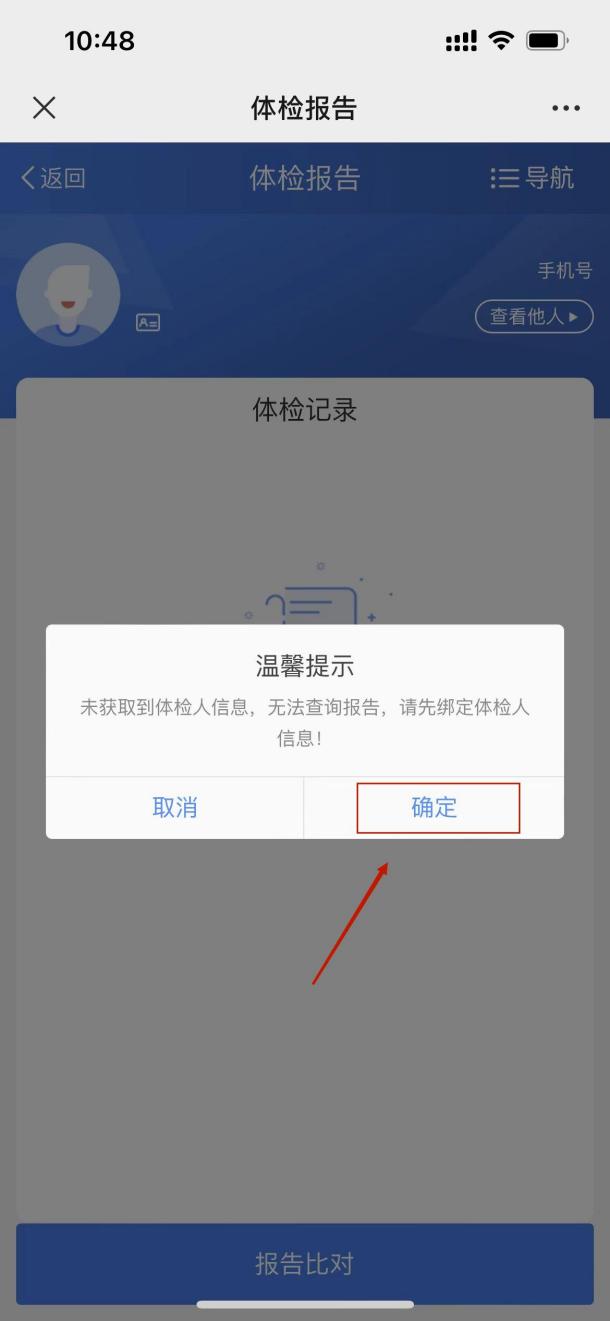Tap 查看他人 to view others

(x=534, y=317)
